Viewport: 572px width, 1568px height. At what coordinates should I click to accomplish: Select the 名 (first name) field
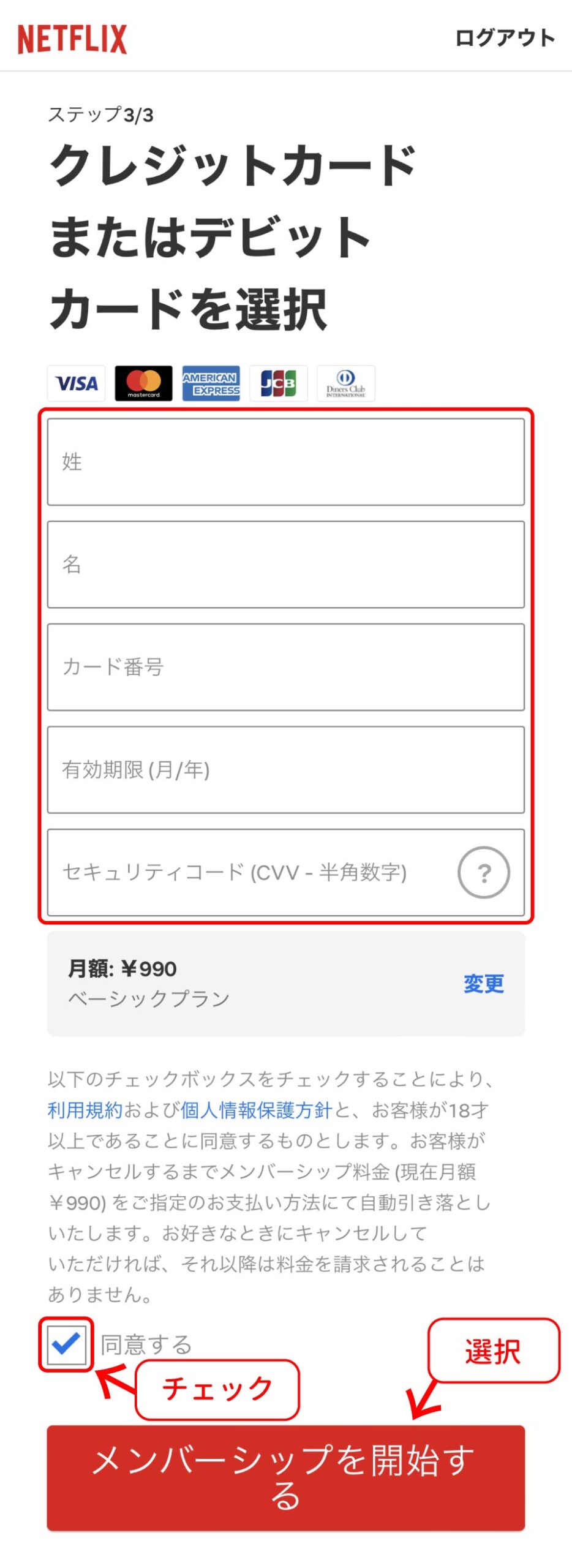click(x=285, y=564)
